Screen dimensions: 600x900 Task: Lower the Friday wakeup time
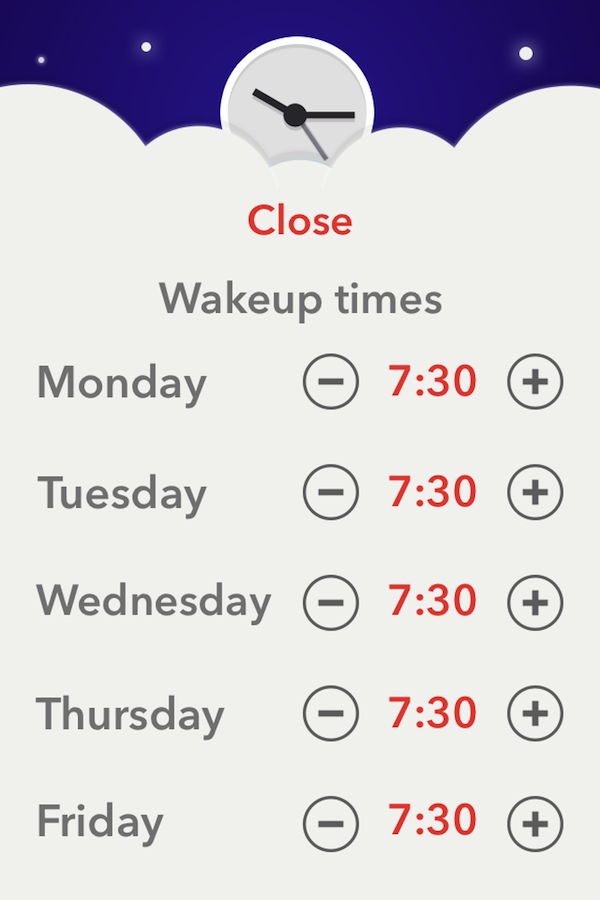coord(331,823)
